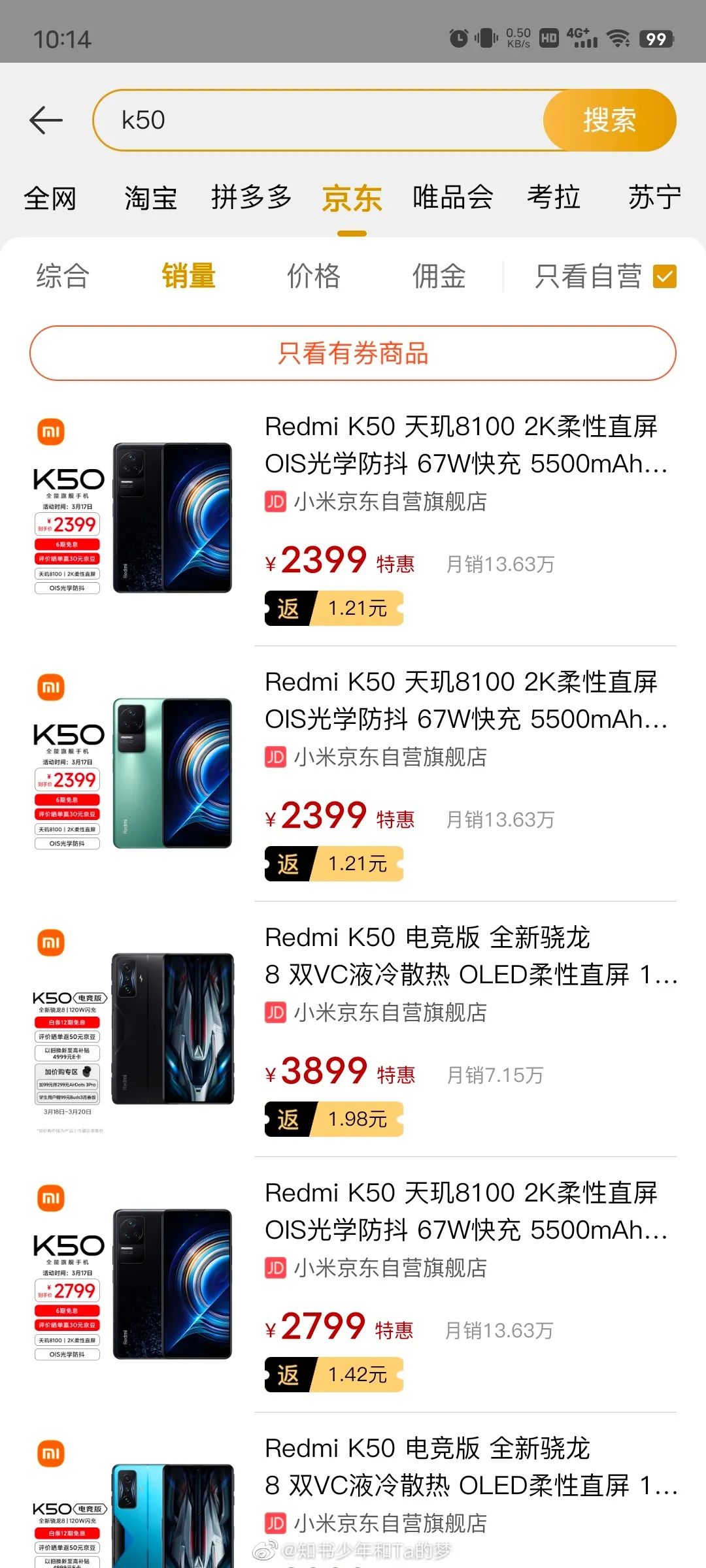Tap the battery level indicator showing 99

coord(654,39)
